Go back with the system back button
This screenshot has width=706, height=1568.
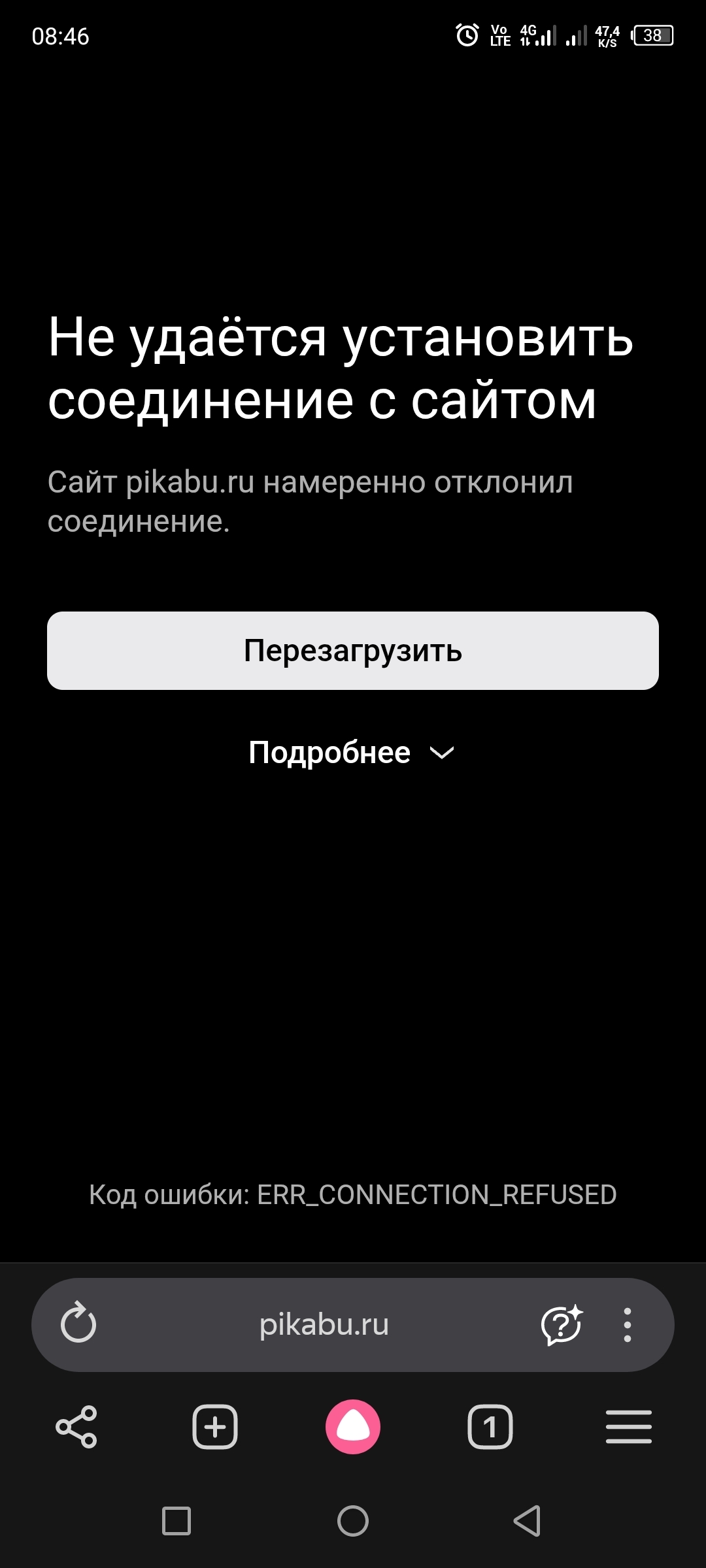click(x=527, y=1521)
